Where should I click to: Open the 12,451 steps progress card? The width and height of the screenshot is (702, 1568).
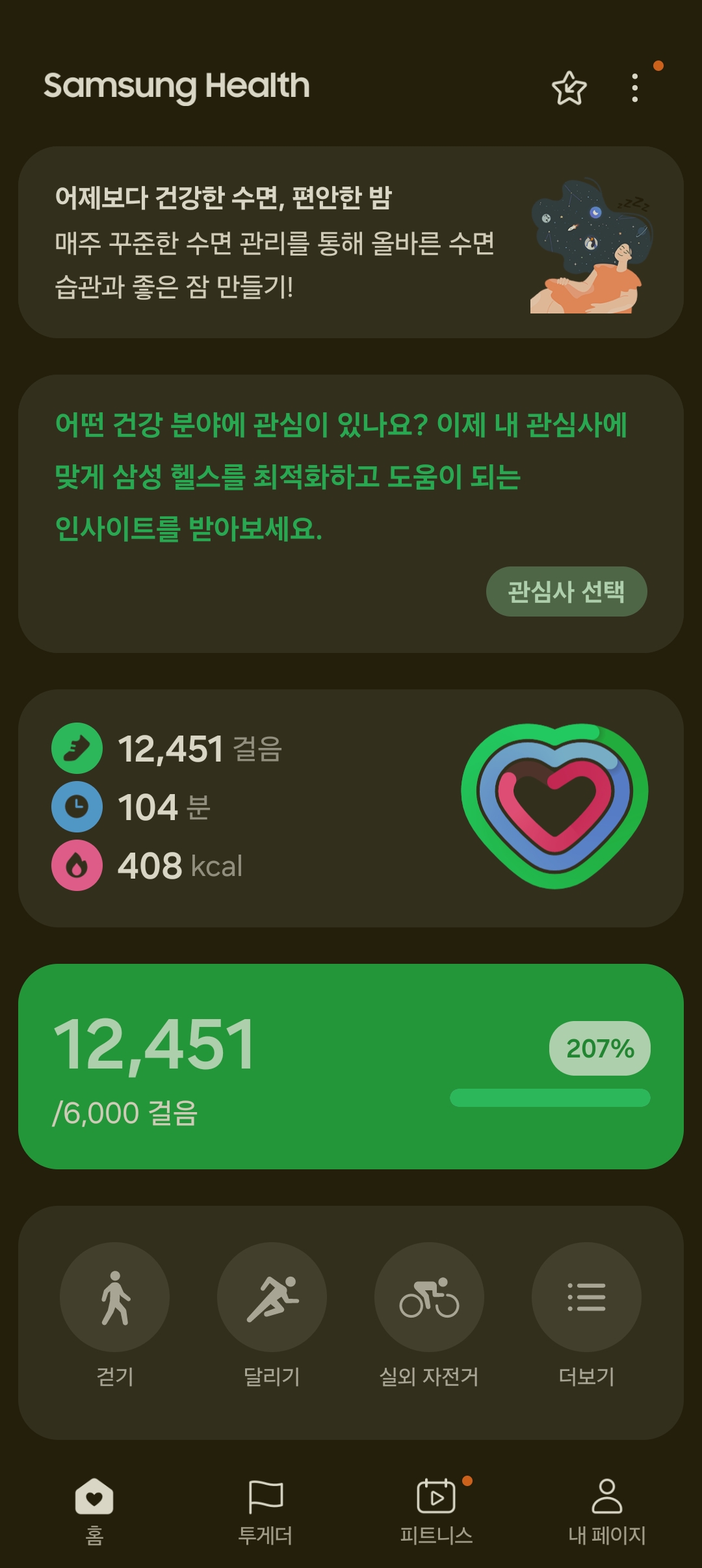coord(351,1066)
